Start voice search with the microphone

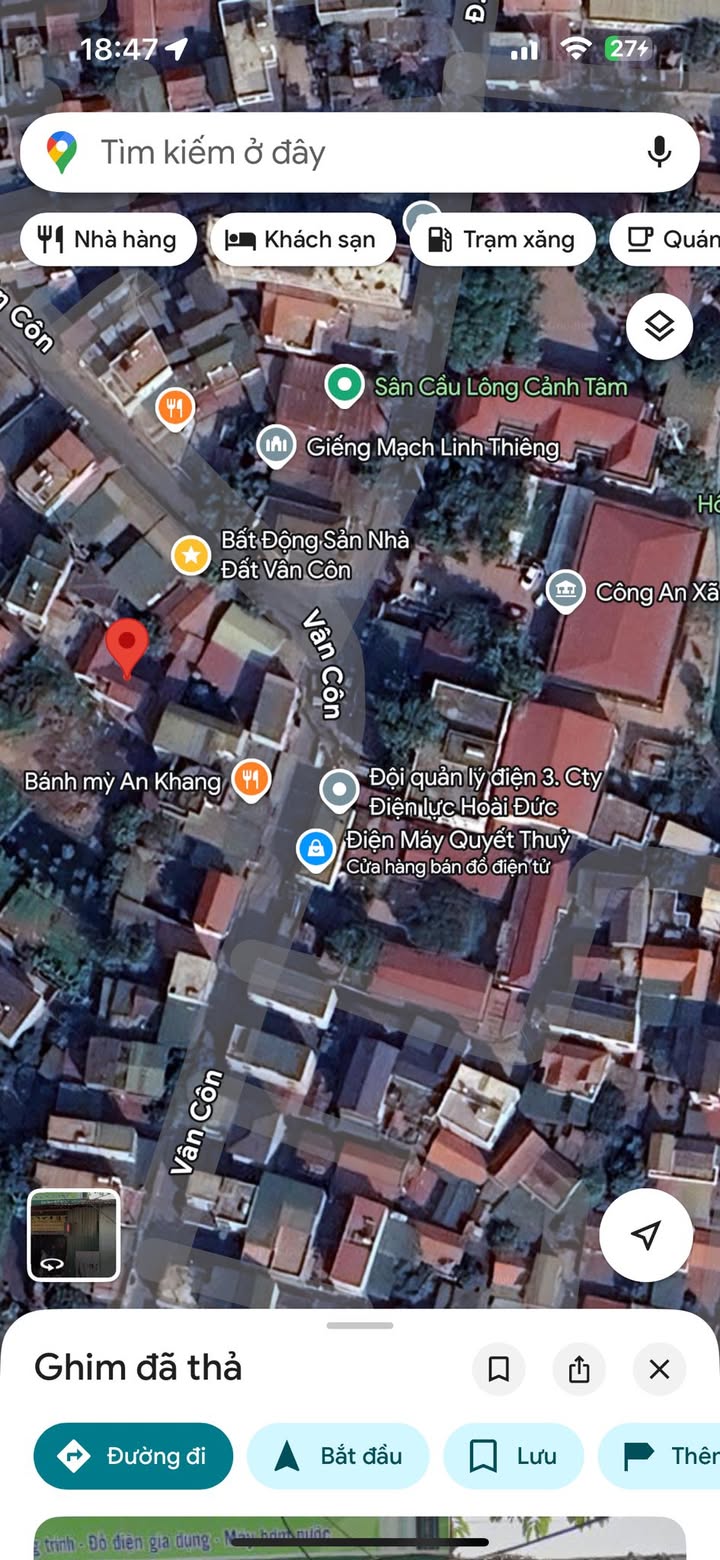658,152
